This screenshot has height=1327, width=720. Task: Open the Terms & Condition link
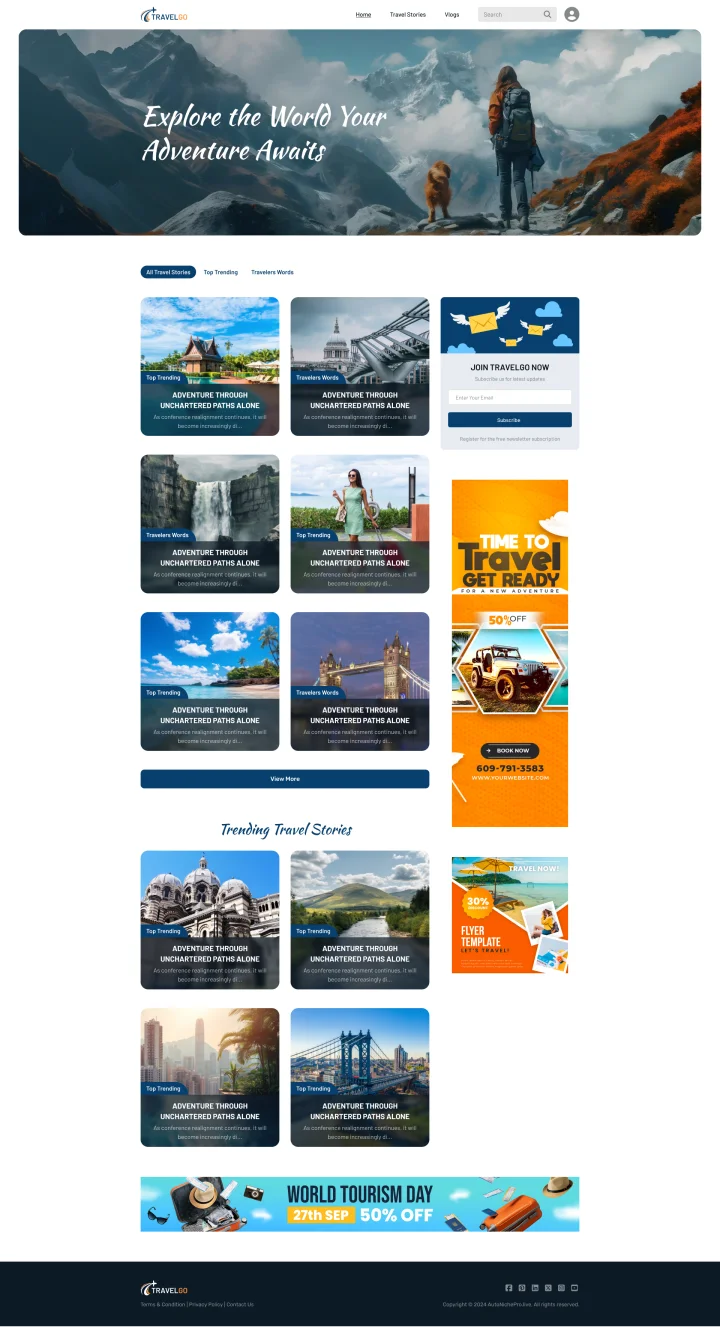click(x=163, y=1304)
